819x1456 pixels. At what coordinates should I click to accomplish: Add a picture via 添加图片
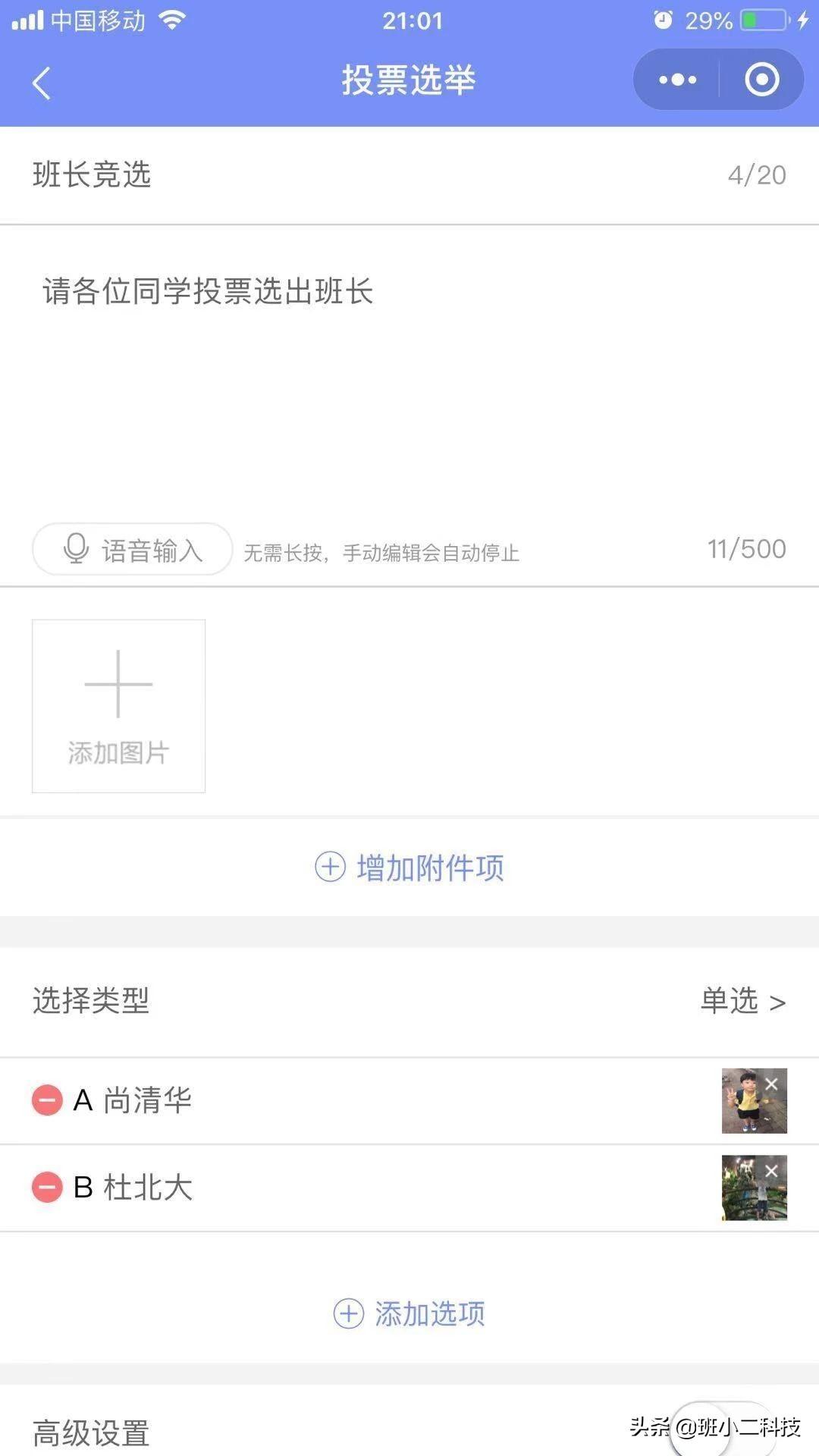click(x=118, y=706)
